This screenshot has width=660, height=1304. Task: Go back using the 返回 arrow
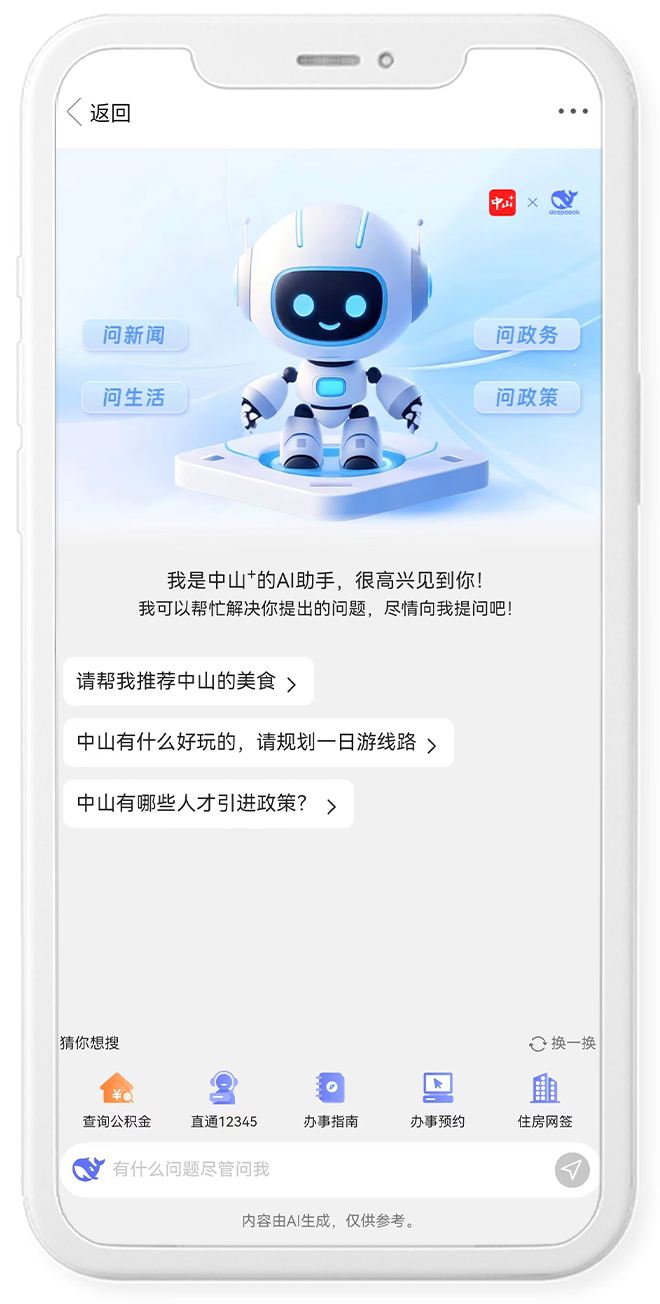point(97,113)
